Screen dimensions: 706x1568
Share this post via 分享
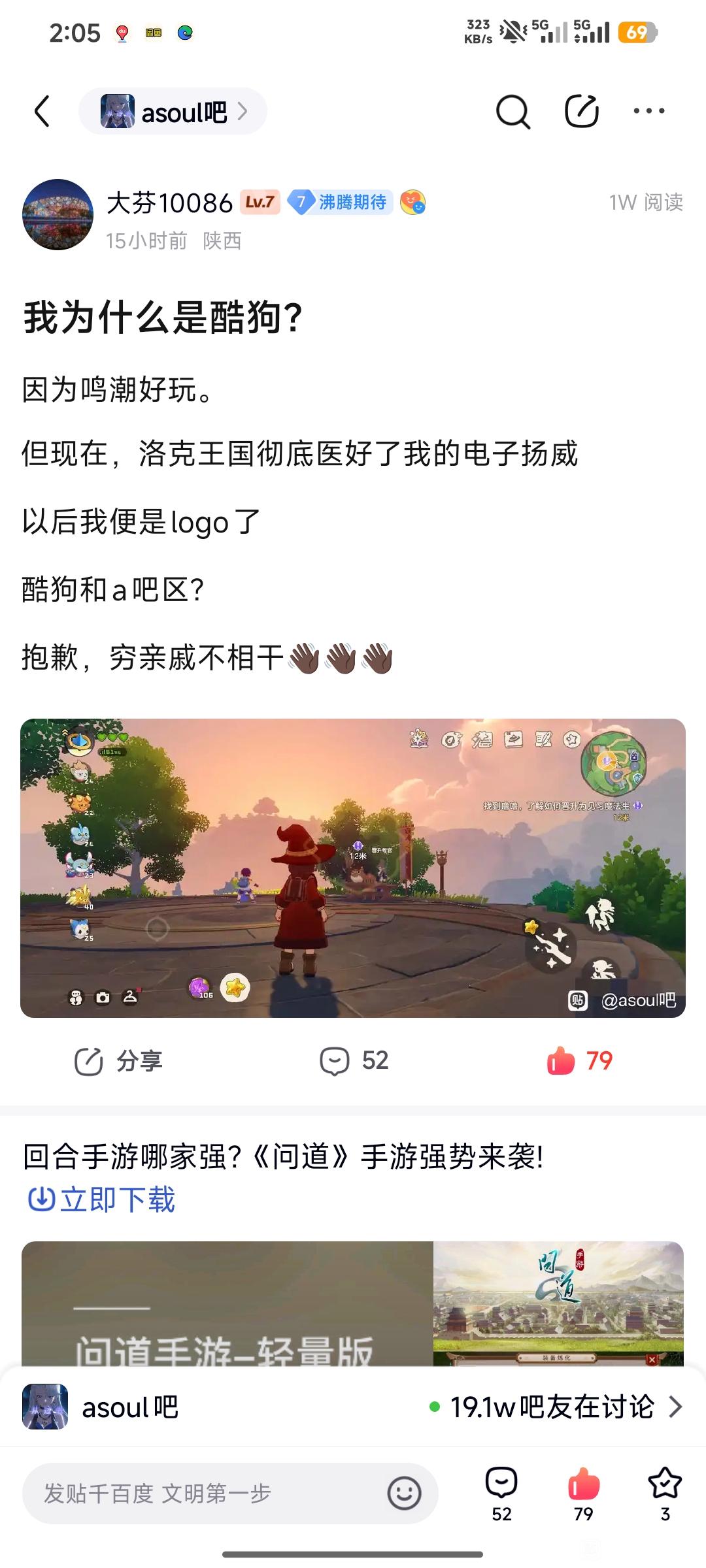pos(118,1061)
